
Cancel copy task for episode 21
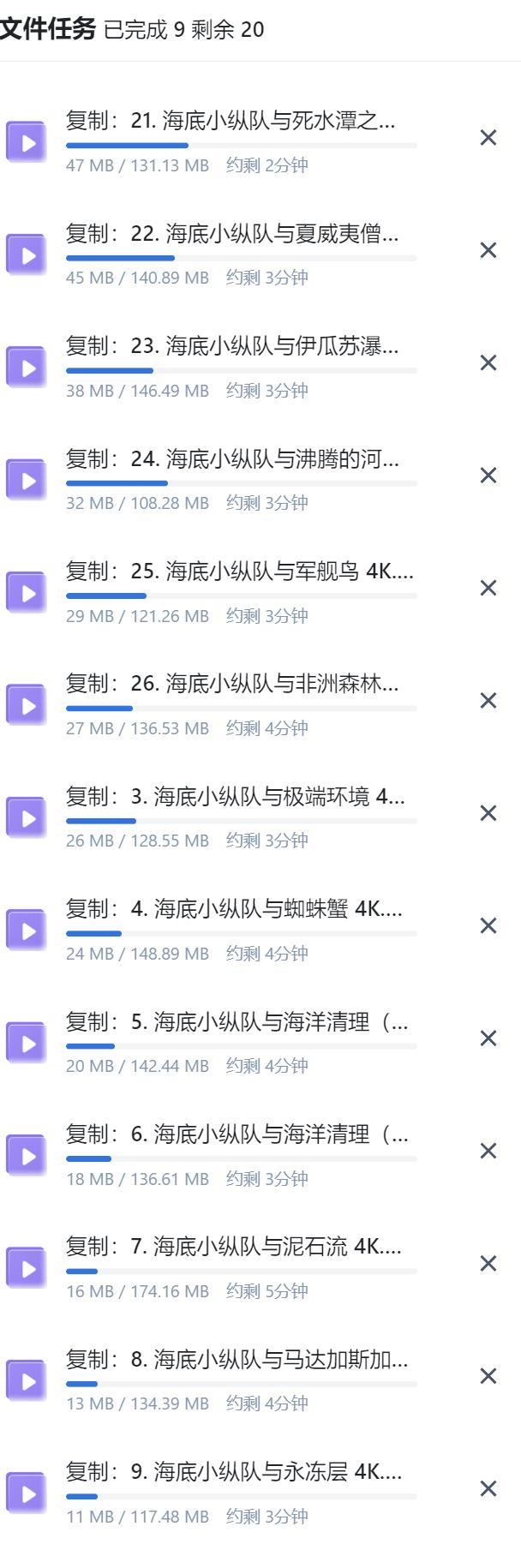tap(488, 138)
